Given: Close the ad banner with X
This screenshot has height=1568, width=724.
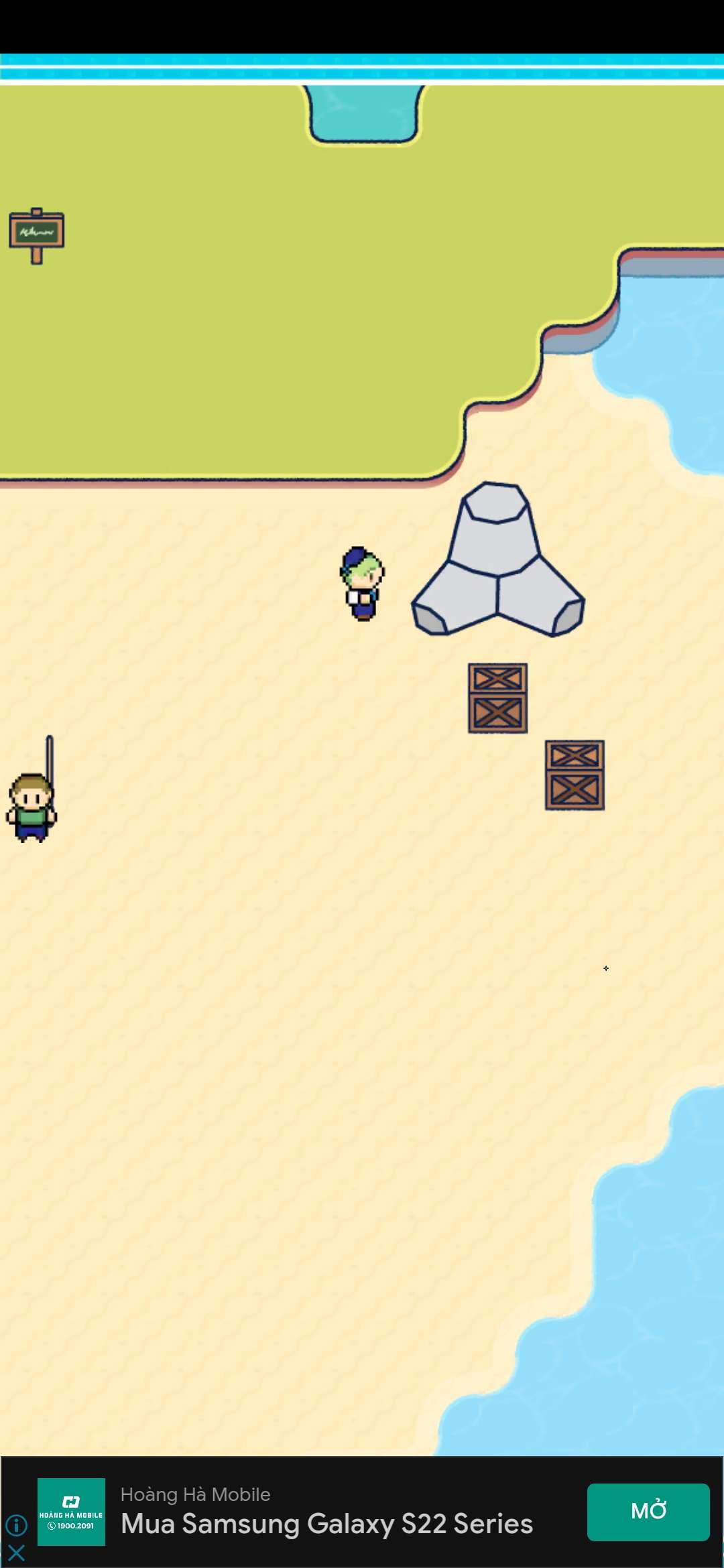Looking at the screenshot, I should 16,1553.
